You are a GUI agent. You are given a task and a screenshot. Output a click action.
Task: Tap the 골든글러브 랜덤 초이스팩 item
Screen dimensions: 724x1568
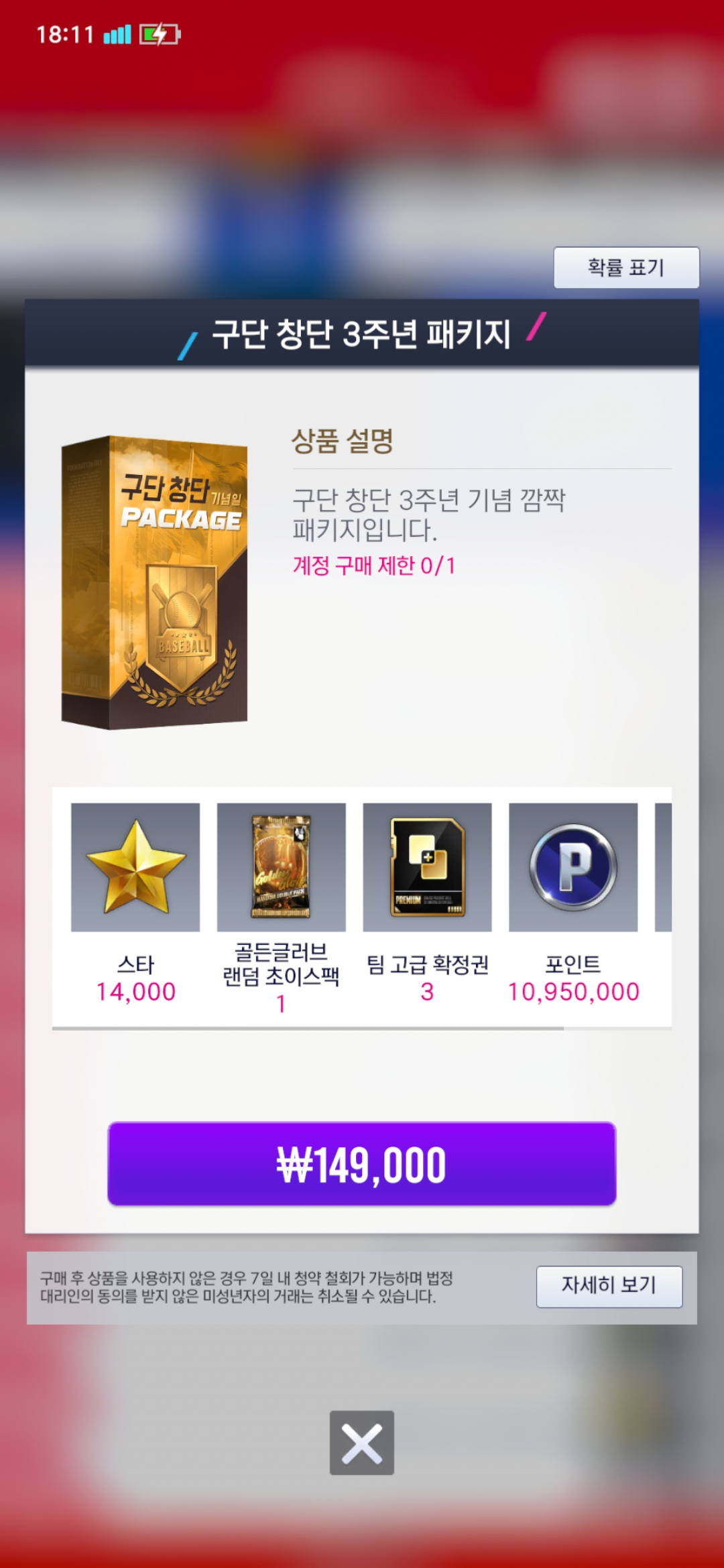(281, 867)
